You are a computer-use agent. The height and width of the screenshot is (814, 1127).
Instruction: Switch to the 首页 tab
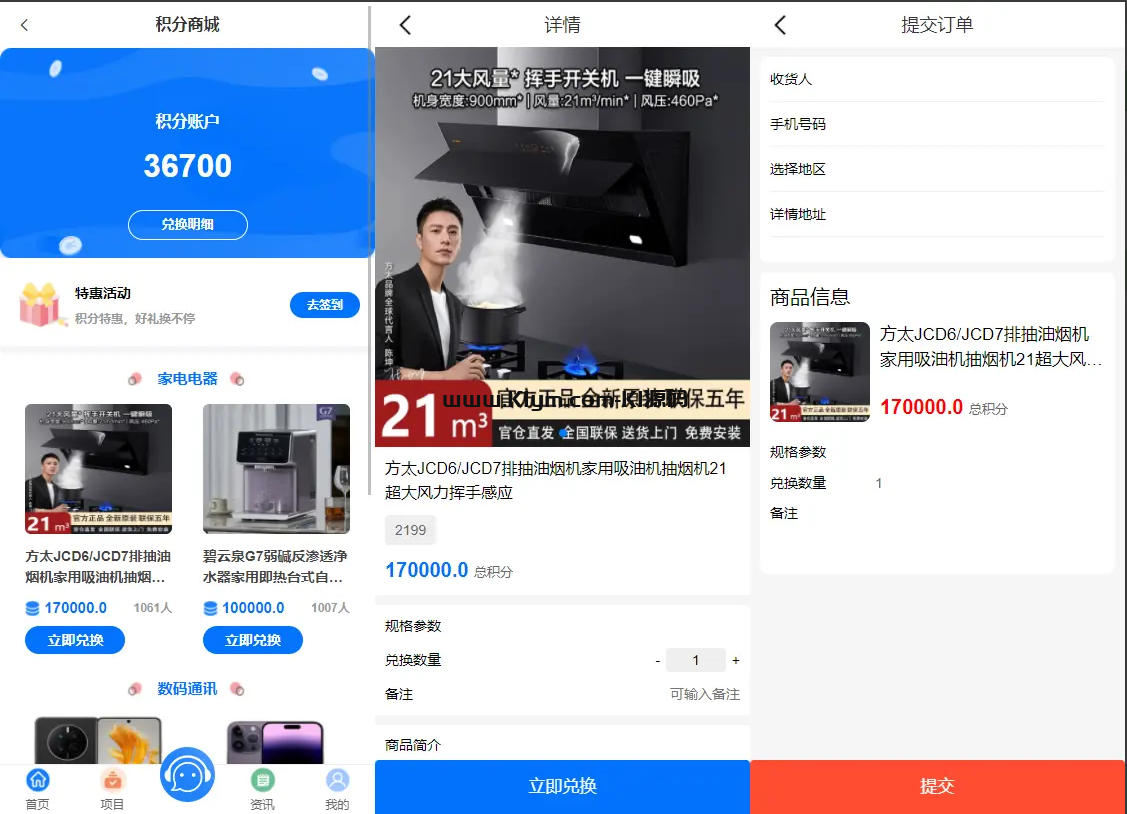pos(37,789)
